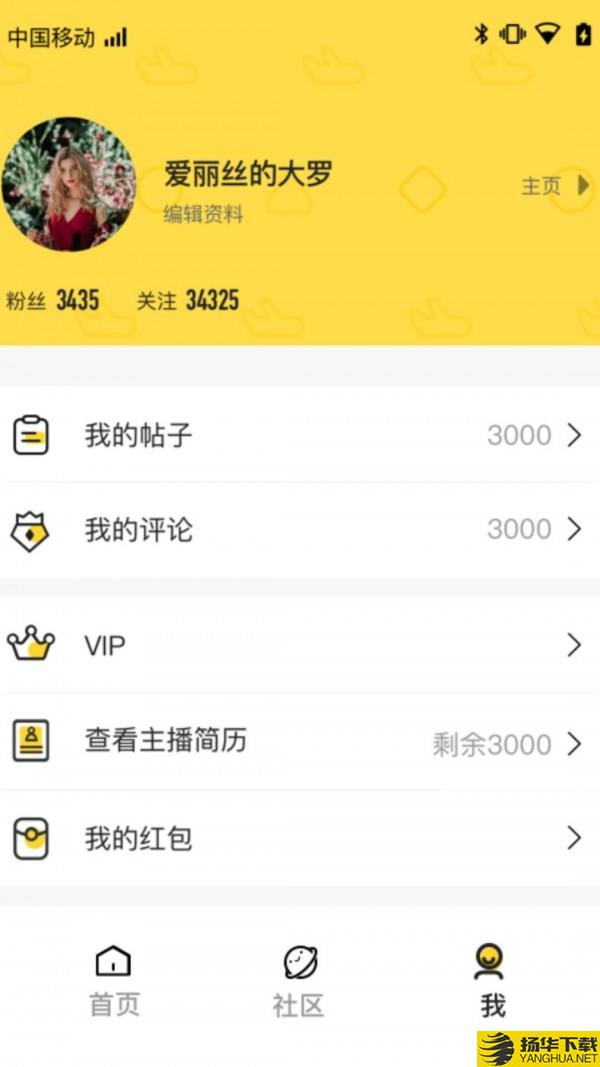This screenshot has width=600, height=1067.
Task: Open 查看主播简历 row
Action: (300, 742)
